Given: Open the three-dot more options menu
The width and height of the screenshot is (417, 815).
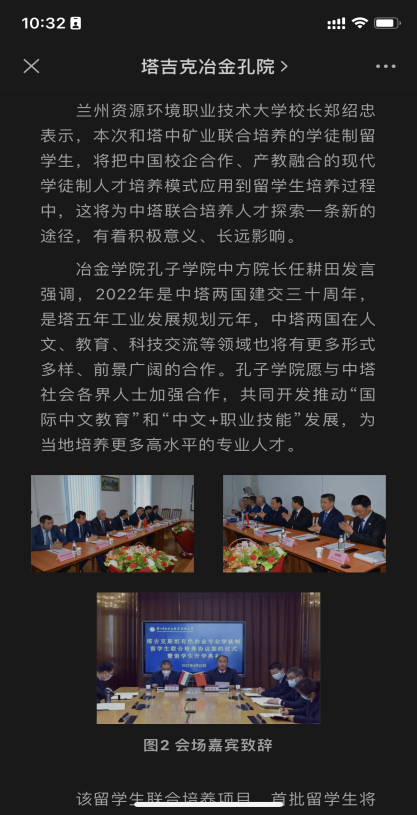Looking at the screenshot, I should coord(385,66).
